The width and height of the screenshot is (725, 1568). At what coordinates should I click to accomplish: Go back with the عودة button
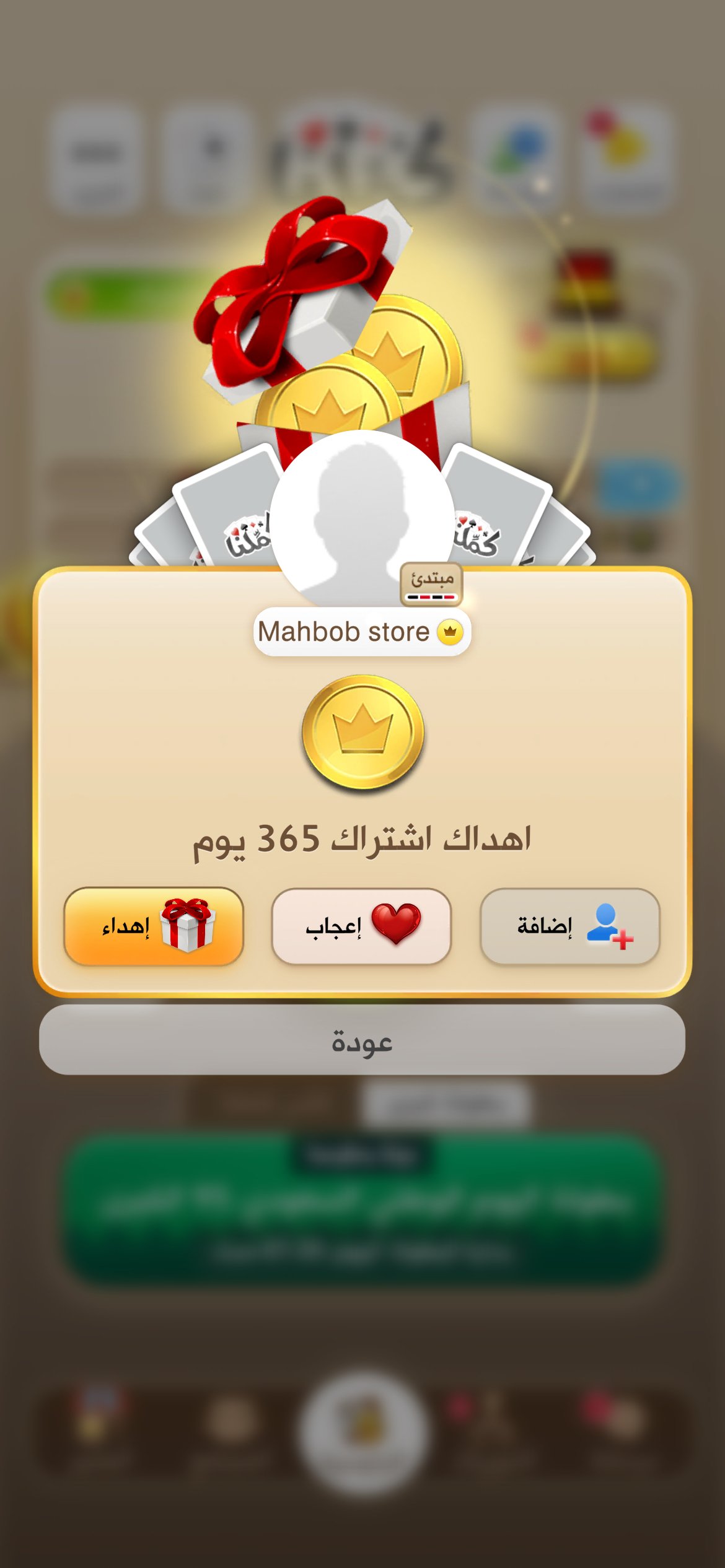tap(362, 1040)
